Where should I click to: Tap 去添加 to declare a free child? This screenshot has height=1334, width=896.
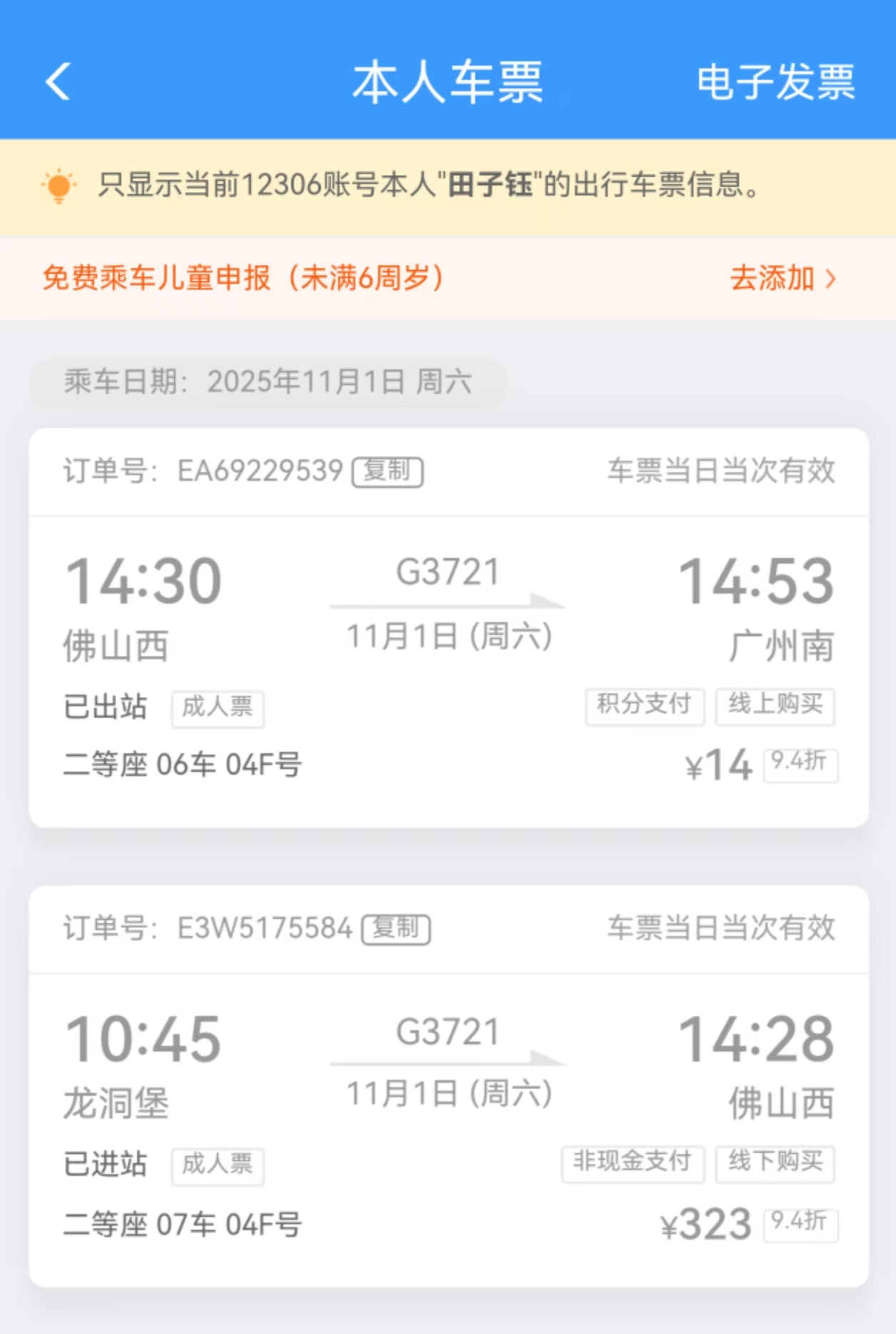coord(782,278)
